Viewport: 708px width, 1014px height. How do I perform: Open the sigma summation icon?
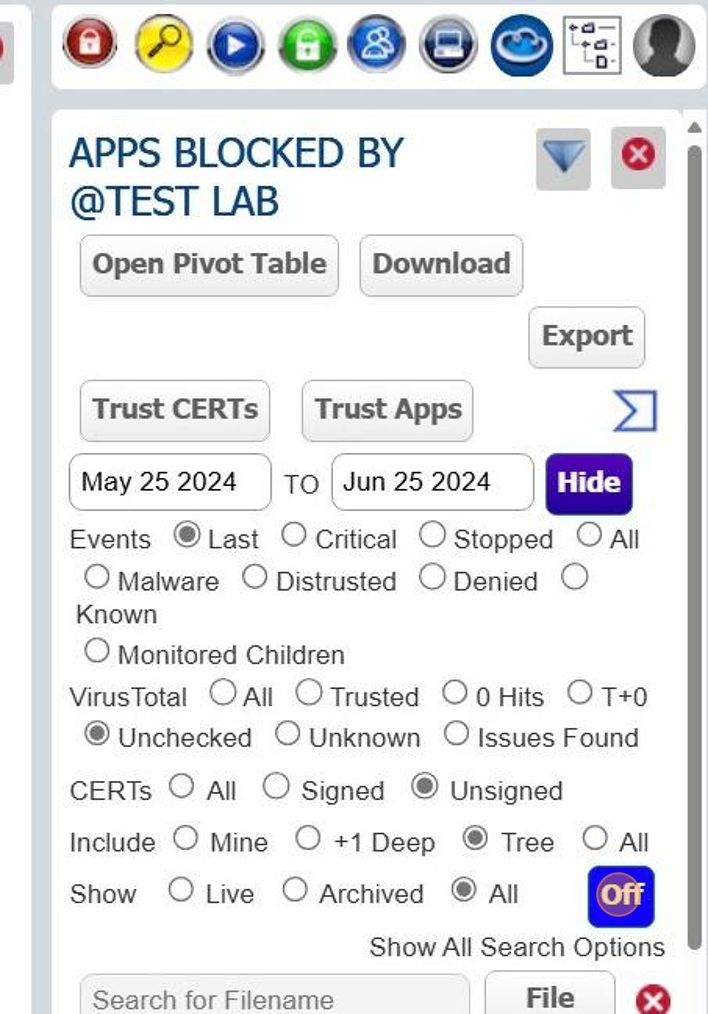[634, 410]
